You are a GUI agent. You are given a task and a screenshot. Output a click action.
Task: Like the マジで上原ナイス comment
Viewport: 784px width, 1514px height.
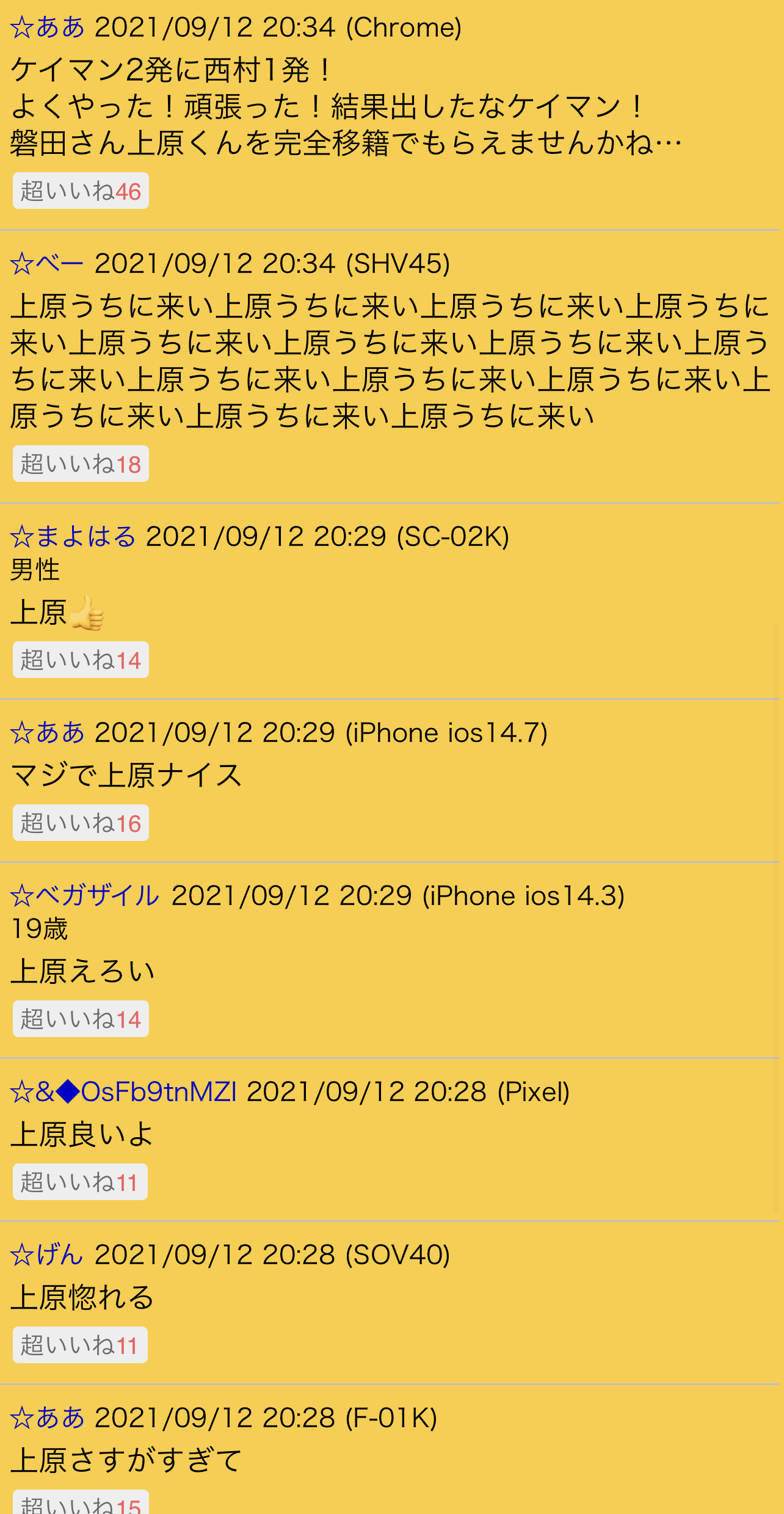81,823
